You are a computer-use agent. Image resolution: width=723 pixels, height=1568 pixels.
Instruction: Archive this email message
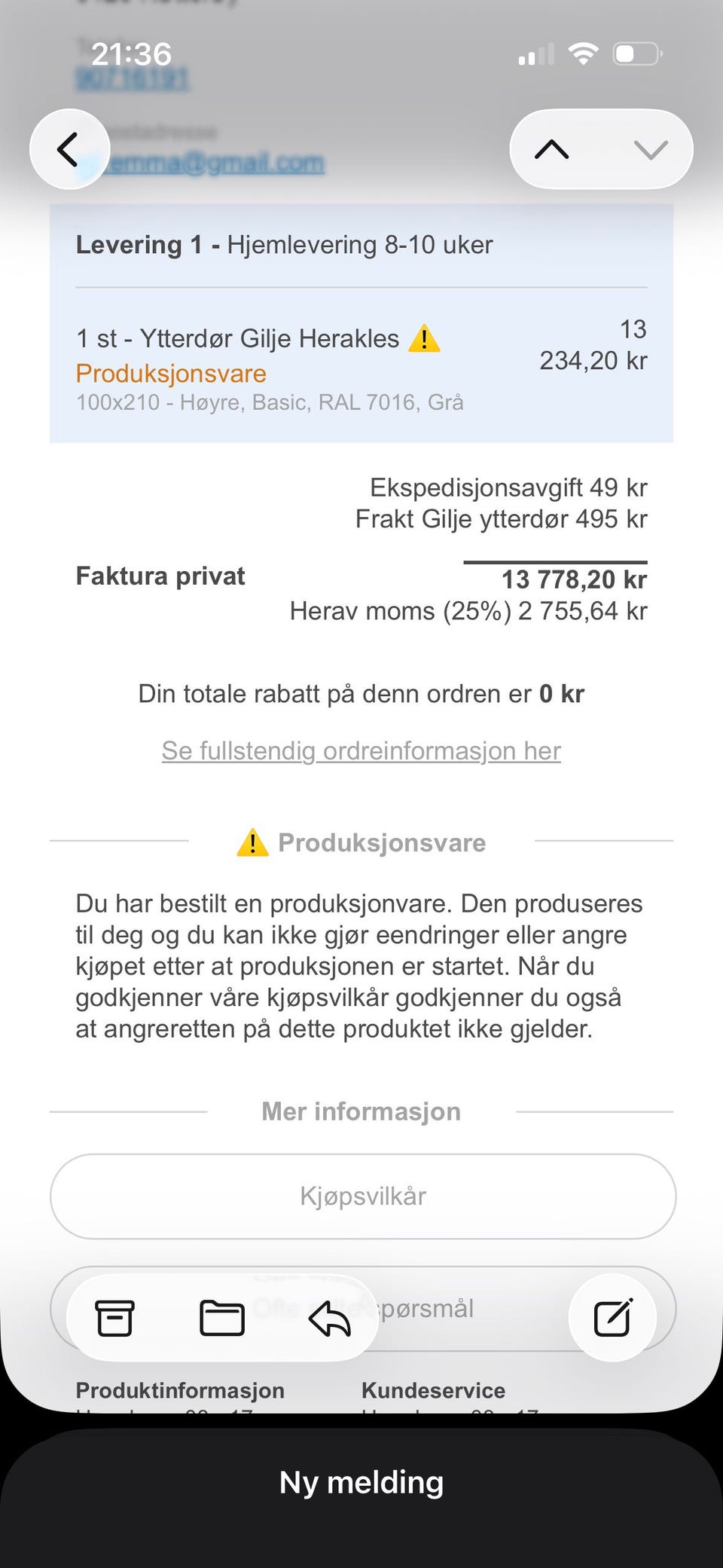click(x=114, y=1319)
